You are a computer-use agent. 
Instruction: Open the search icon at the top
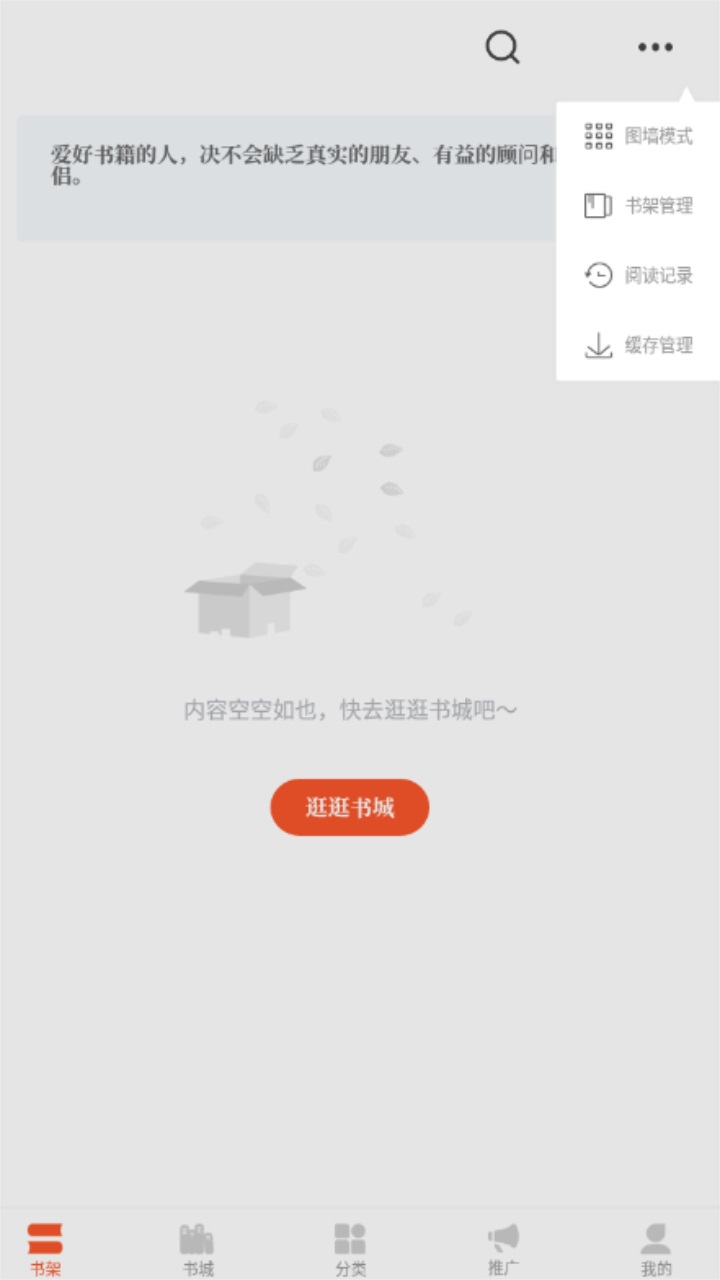(x=502, y=46)
